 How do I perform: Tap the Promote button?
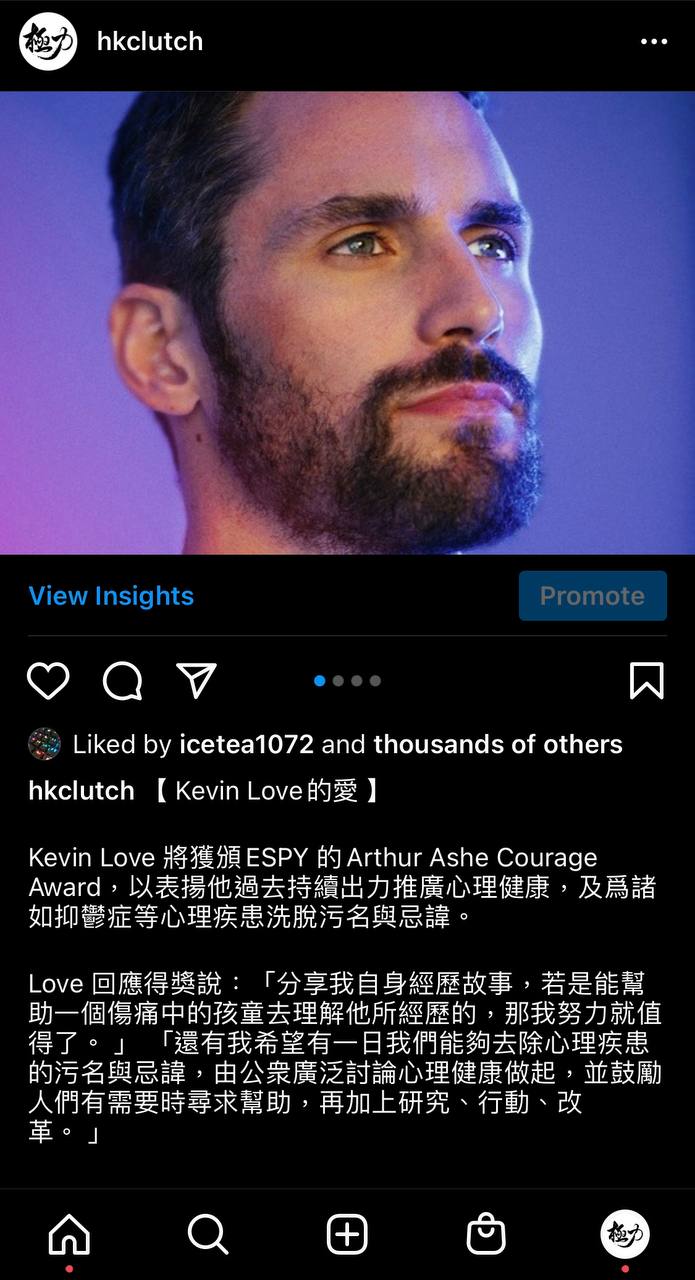[x=592, y=596]
